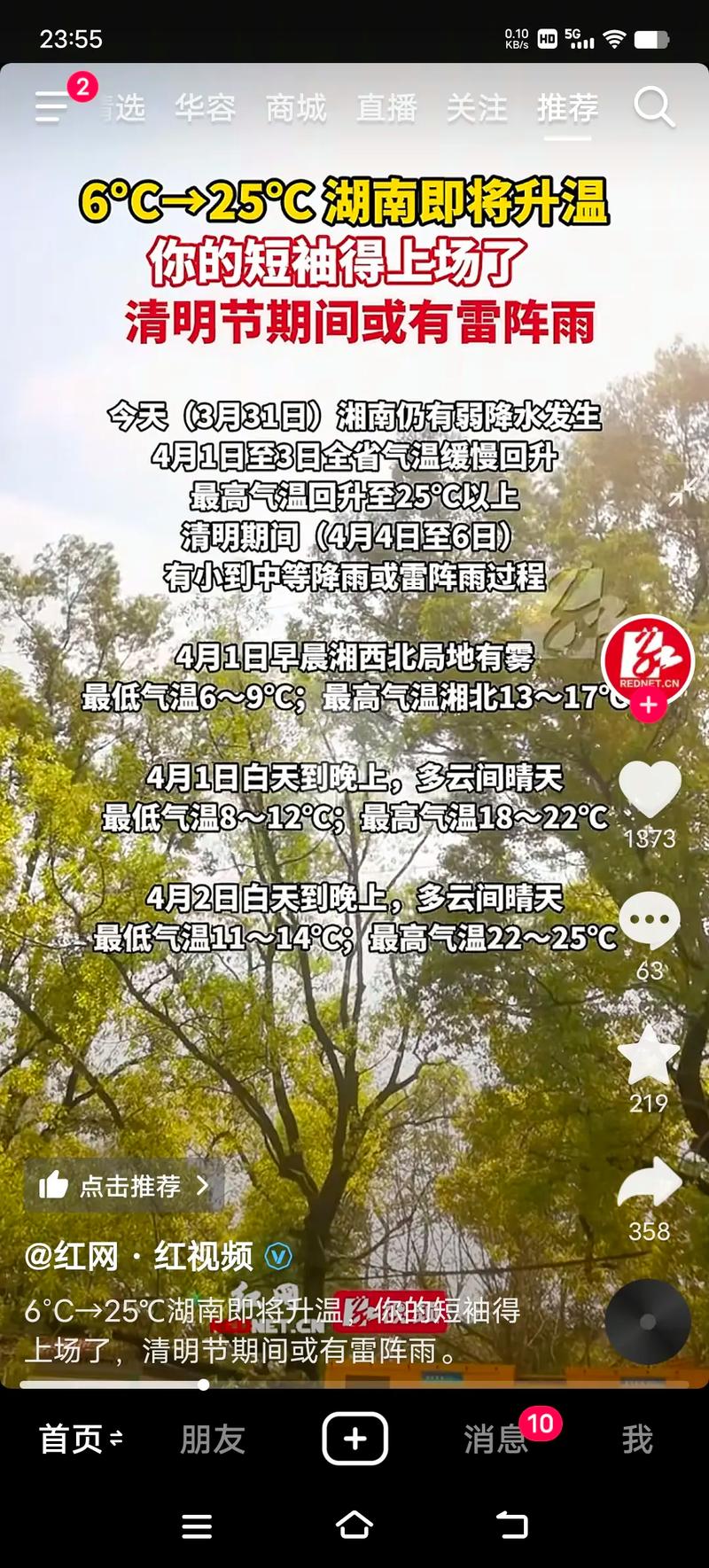Open the 我 profile tab

click(636, 1439)
